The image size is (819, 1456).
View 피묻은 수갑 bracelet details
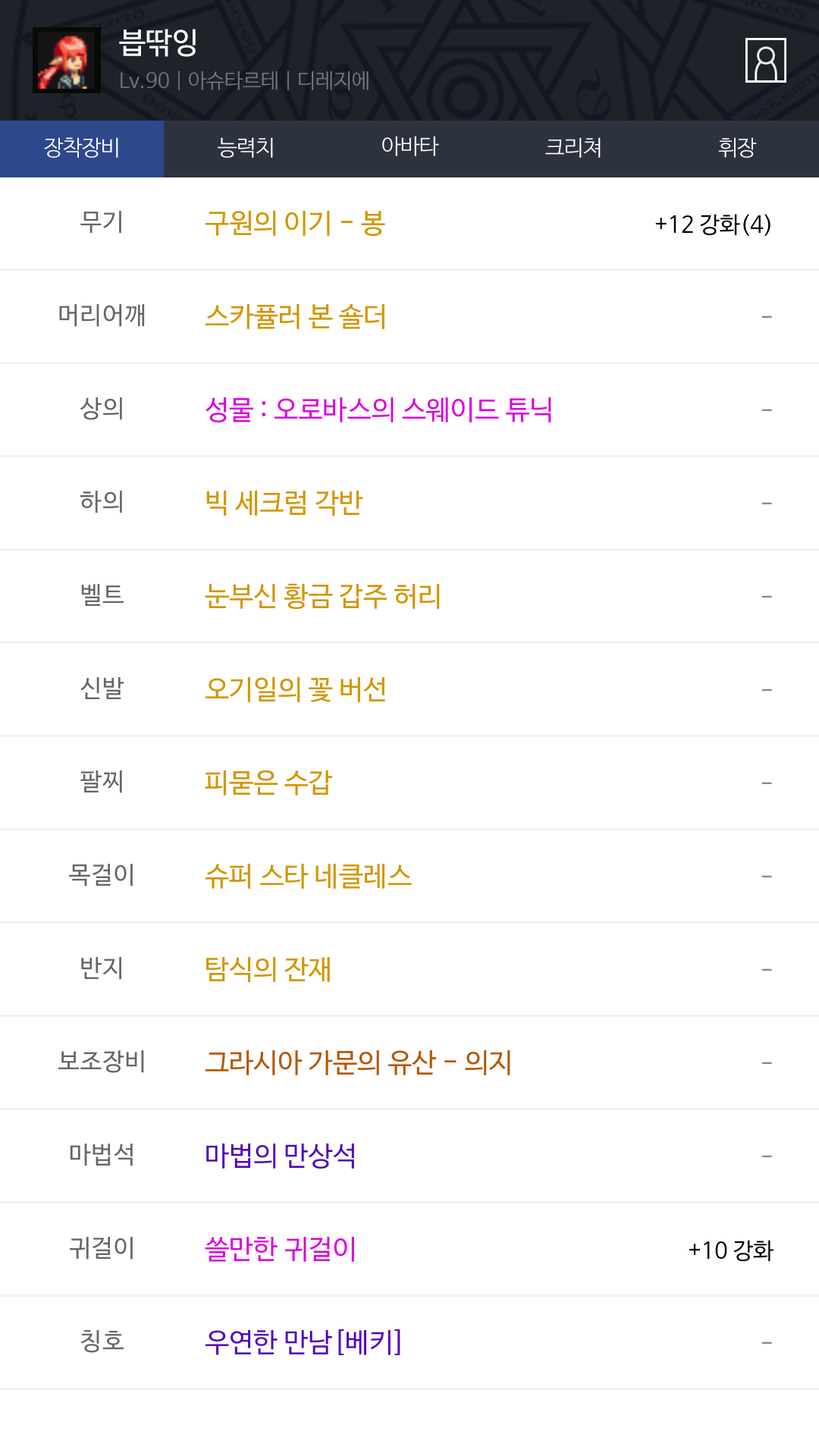click(268, 783)
